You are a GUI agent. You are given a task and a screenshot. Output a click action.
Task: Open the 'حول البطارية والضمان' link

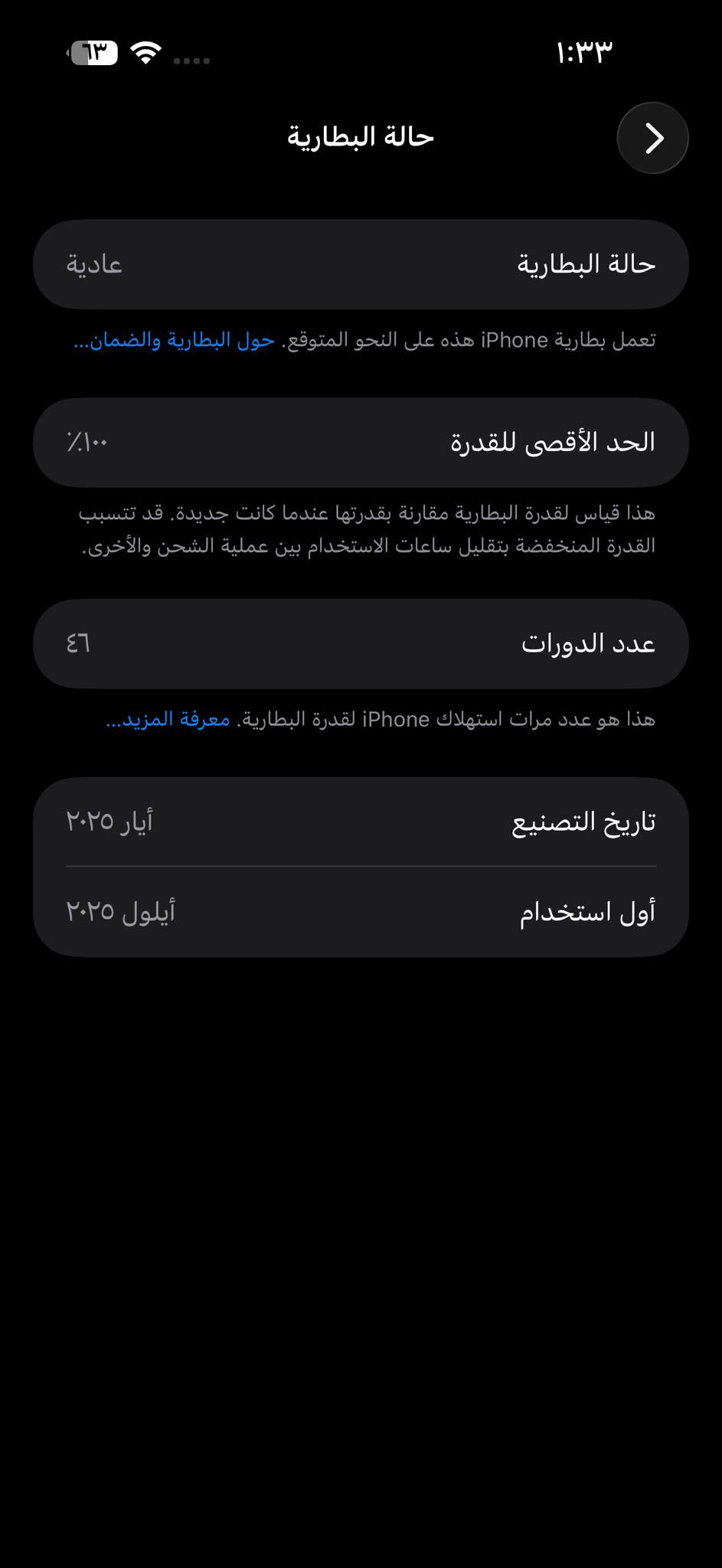pyautogui.click(x=175, y=340)
